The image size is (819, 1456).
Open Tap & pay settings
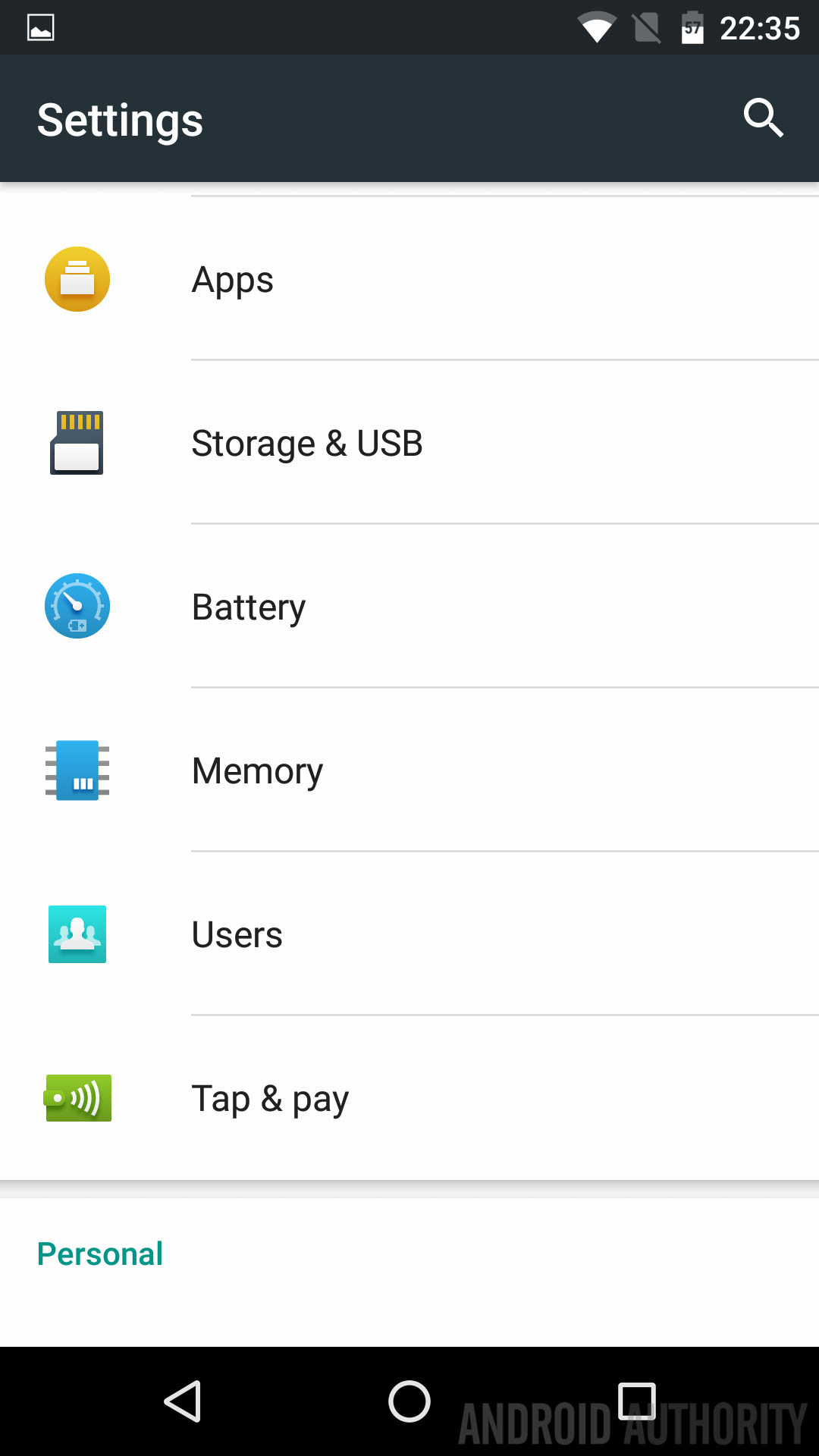[409, 1099]
